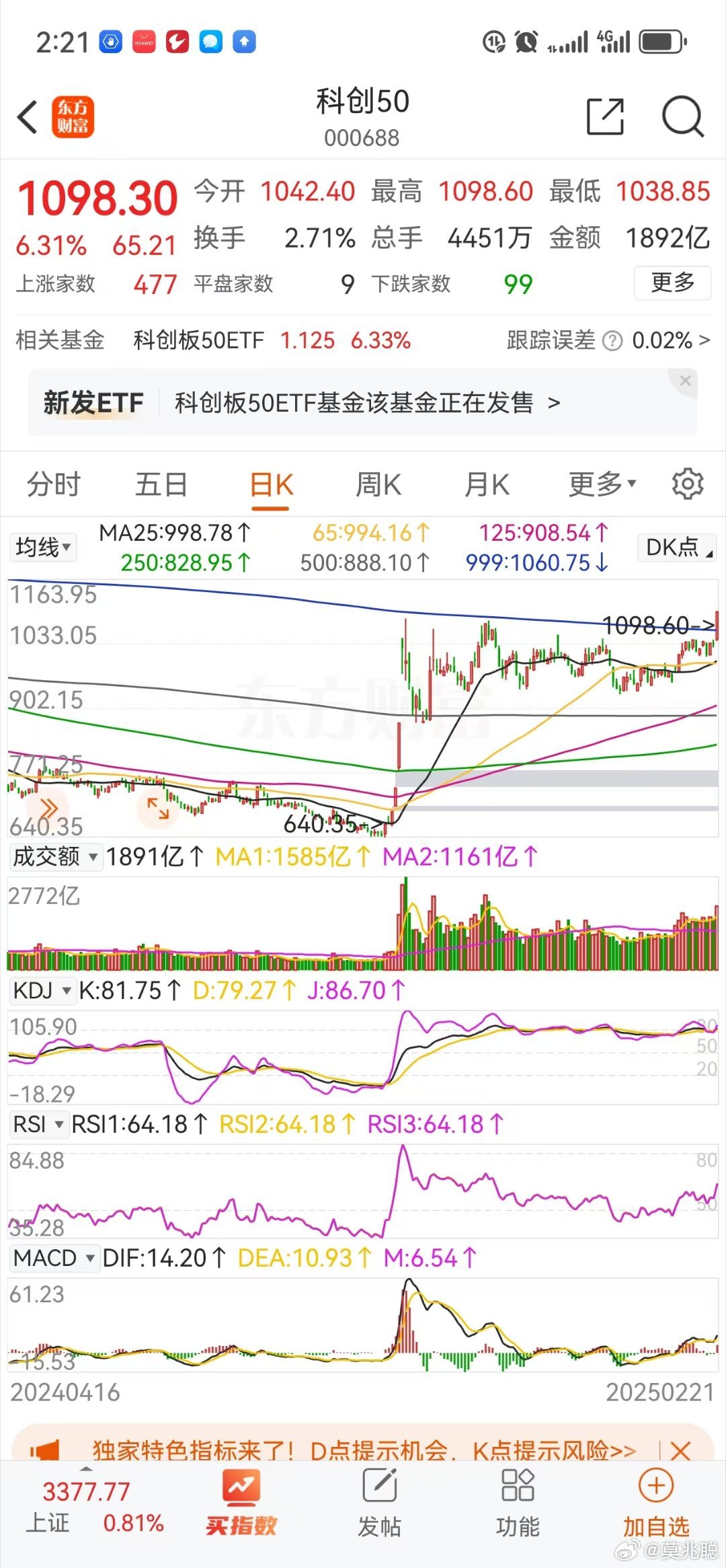Viewport: 726px width, 1568px height.
Task: Tap the 更多 button beside 下跌家数
Action: tap(672, 283)
